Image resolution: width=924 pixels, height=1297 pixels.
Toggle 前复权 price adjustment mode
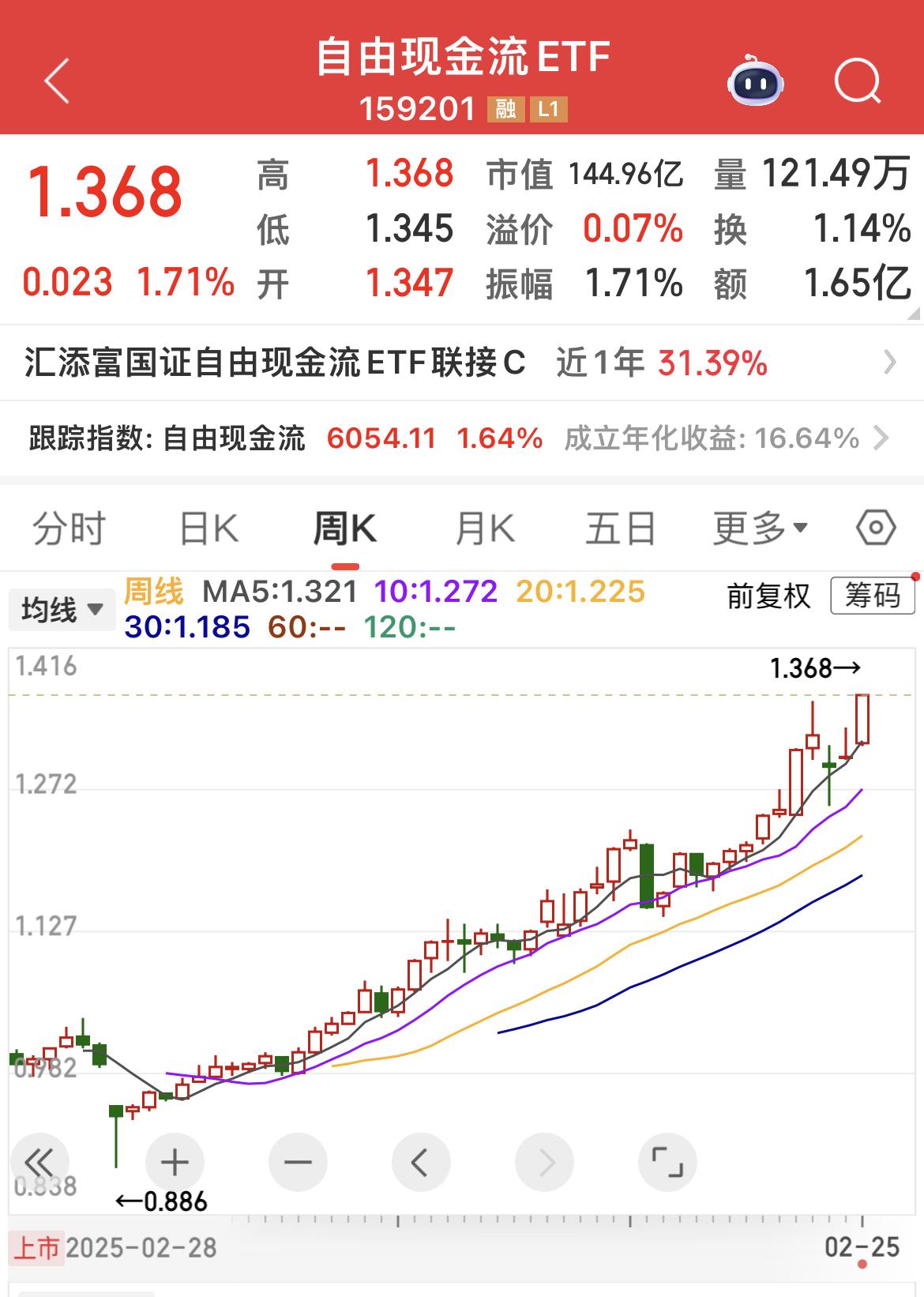(768, 600)
